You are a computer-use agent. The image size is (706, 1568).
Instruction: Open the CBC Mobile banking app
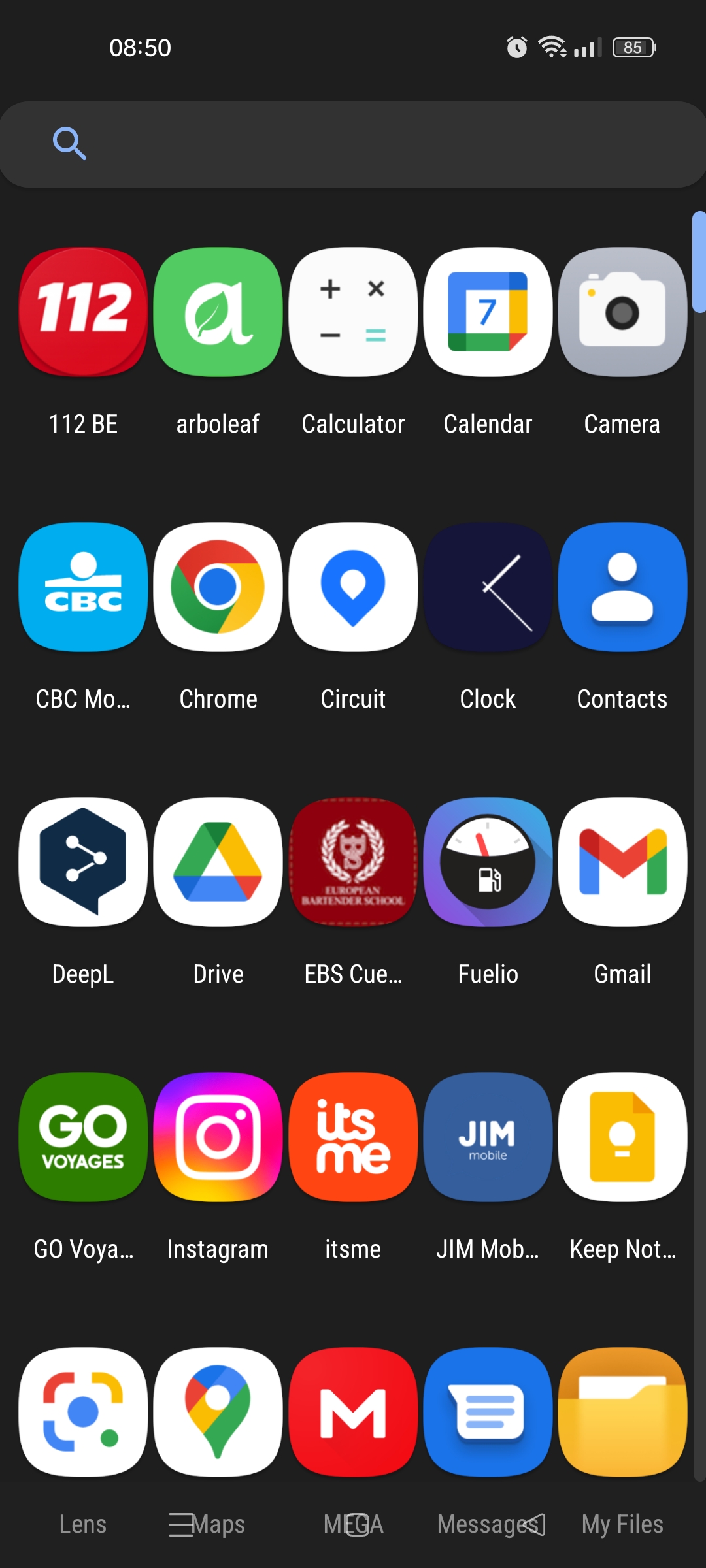(x=82, y=587)
